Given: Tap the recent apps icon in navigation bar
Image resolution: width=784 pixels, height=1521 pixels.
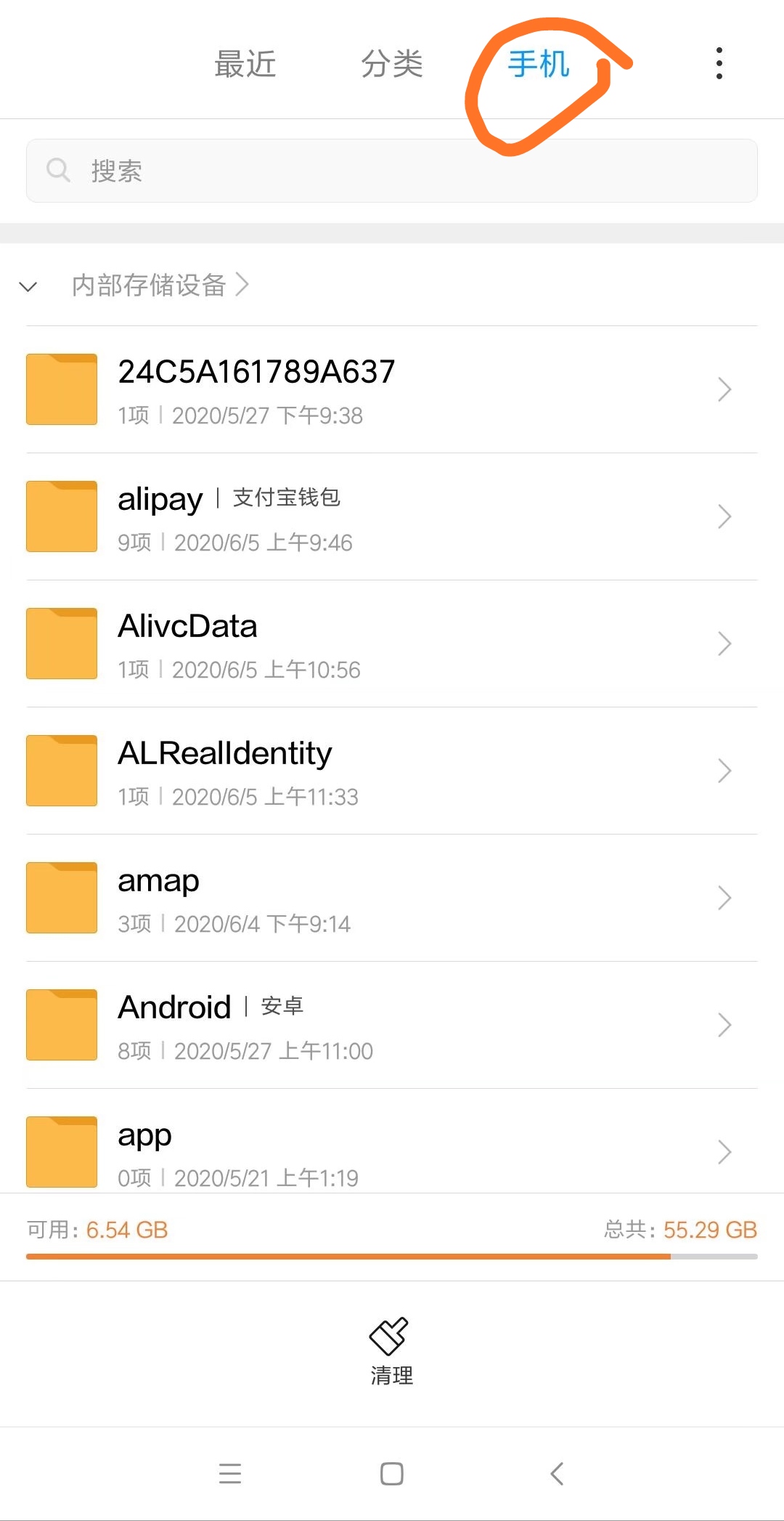Looking at the screenshot, I should tap(229, 1473).
